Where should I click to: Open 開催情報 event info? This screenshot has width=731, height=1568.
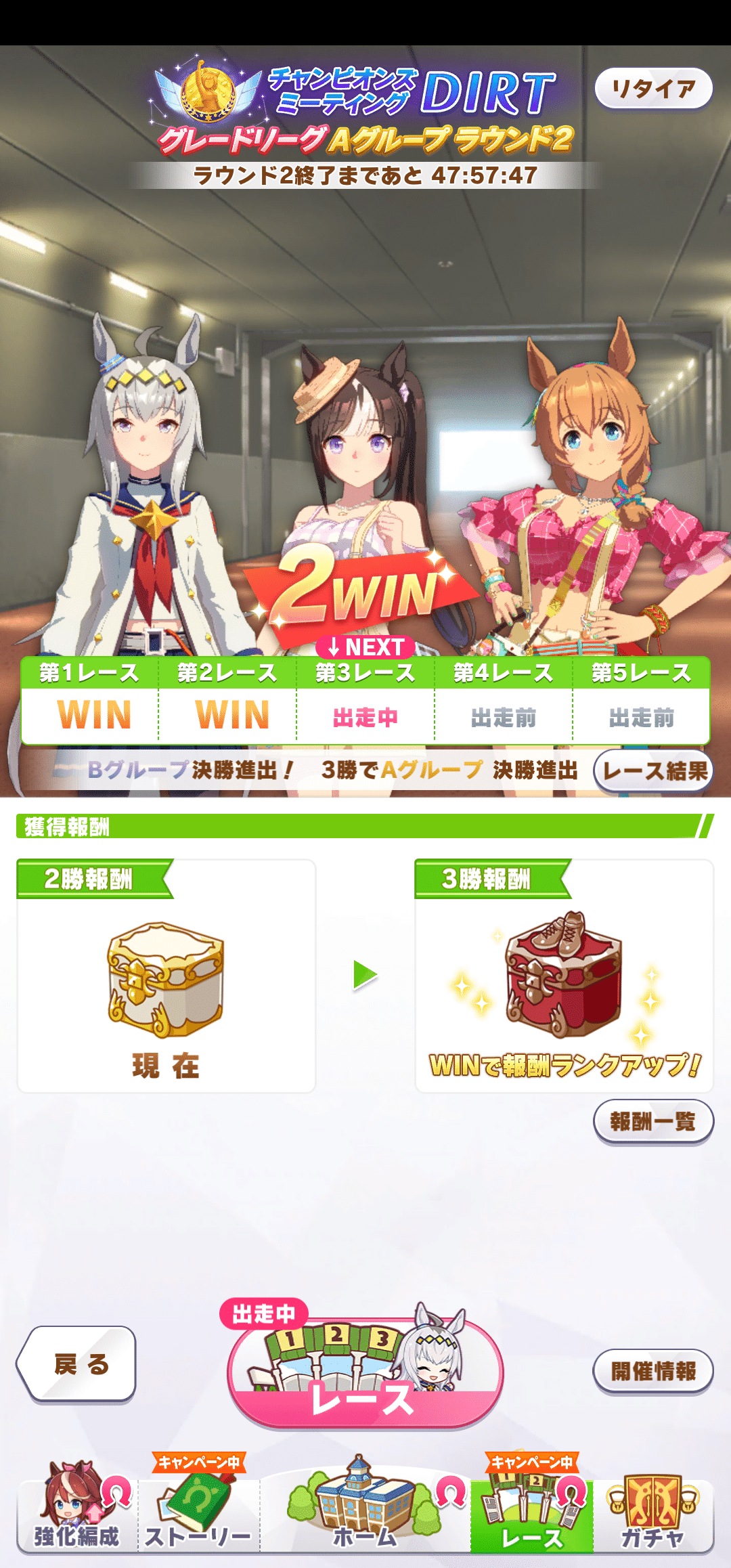653,1371
